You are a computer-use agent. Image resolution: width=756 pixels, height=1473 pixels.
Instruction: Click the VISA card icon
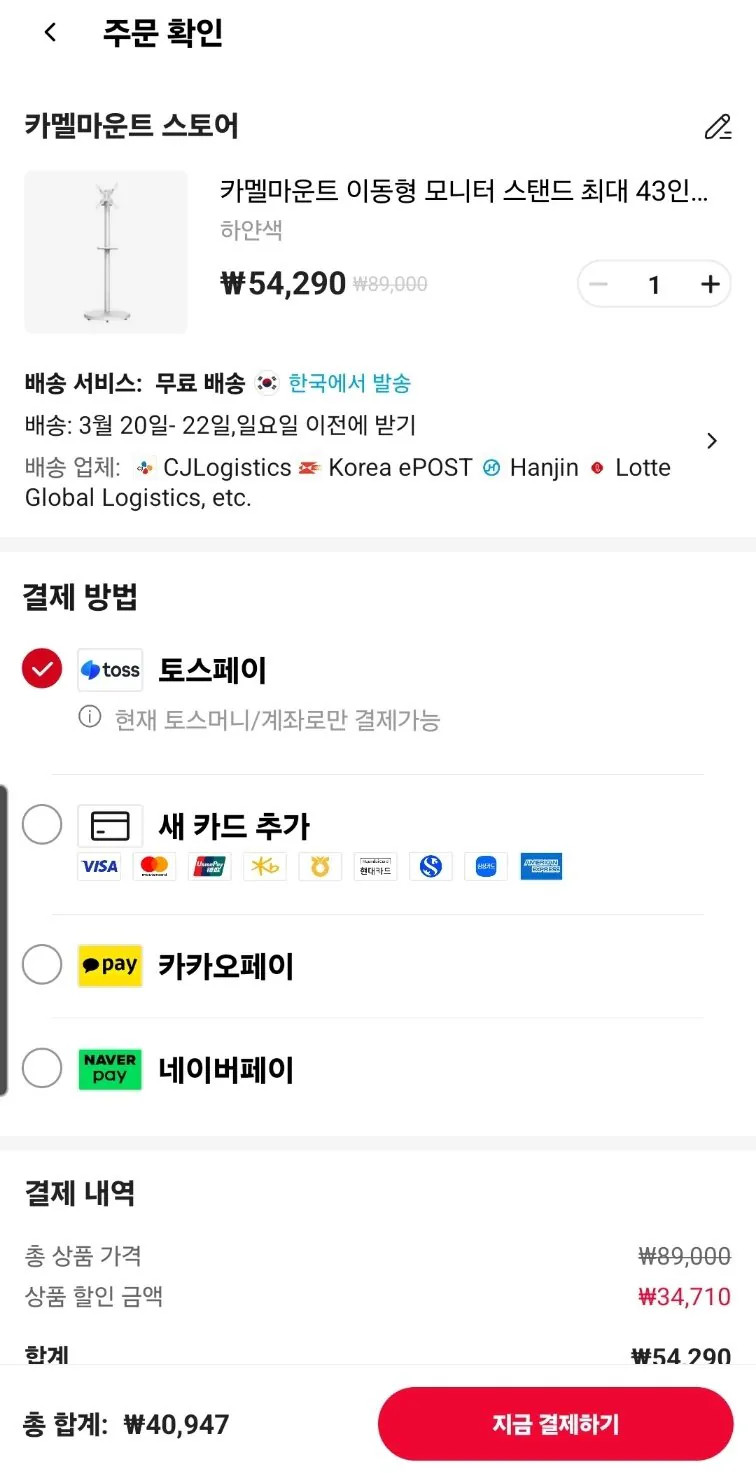(98, 866)
